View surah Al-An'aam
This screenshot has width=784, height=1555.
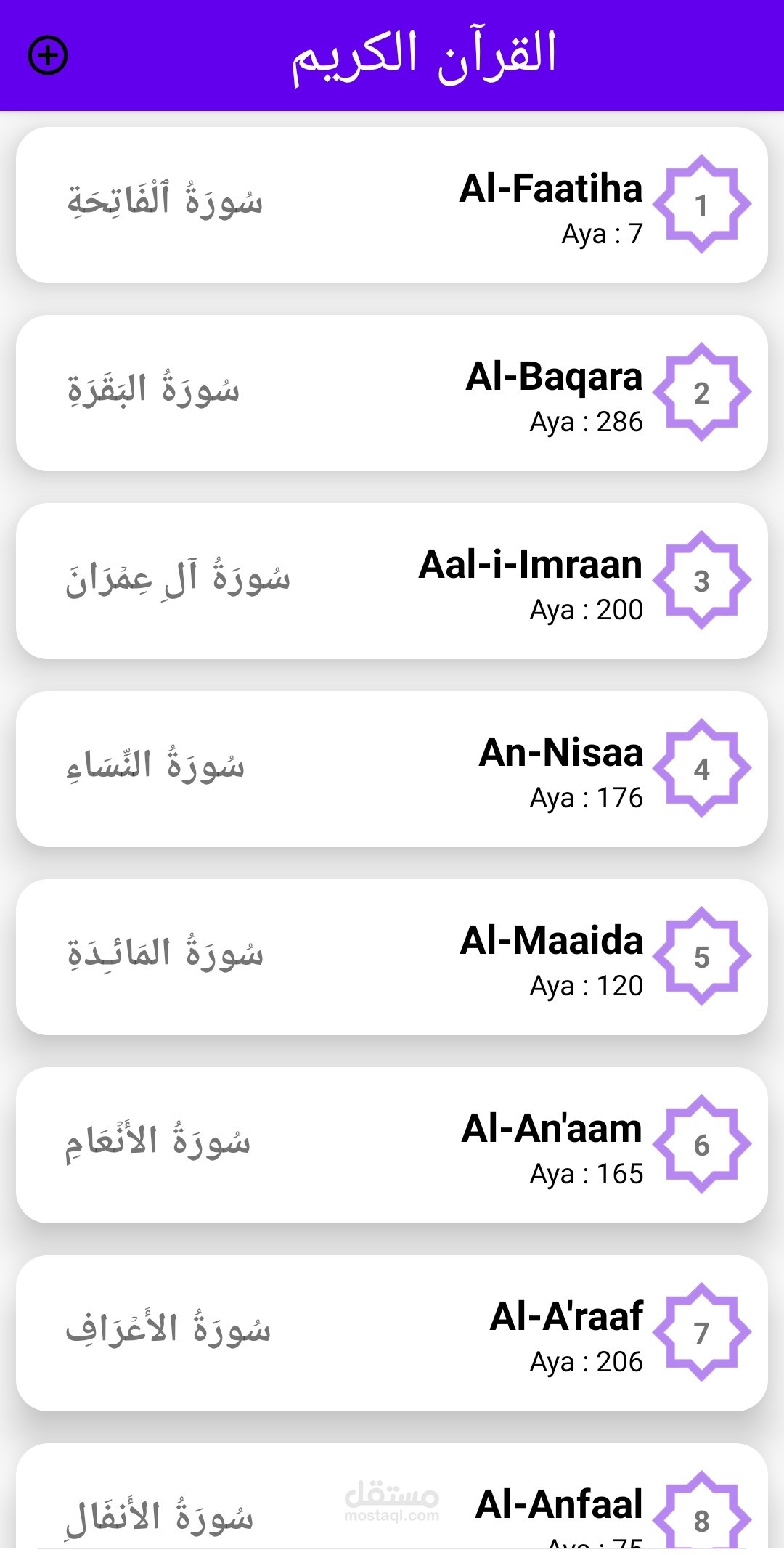point(392,1145)
